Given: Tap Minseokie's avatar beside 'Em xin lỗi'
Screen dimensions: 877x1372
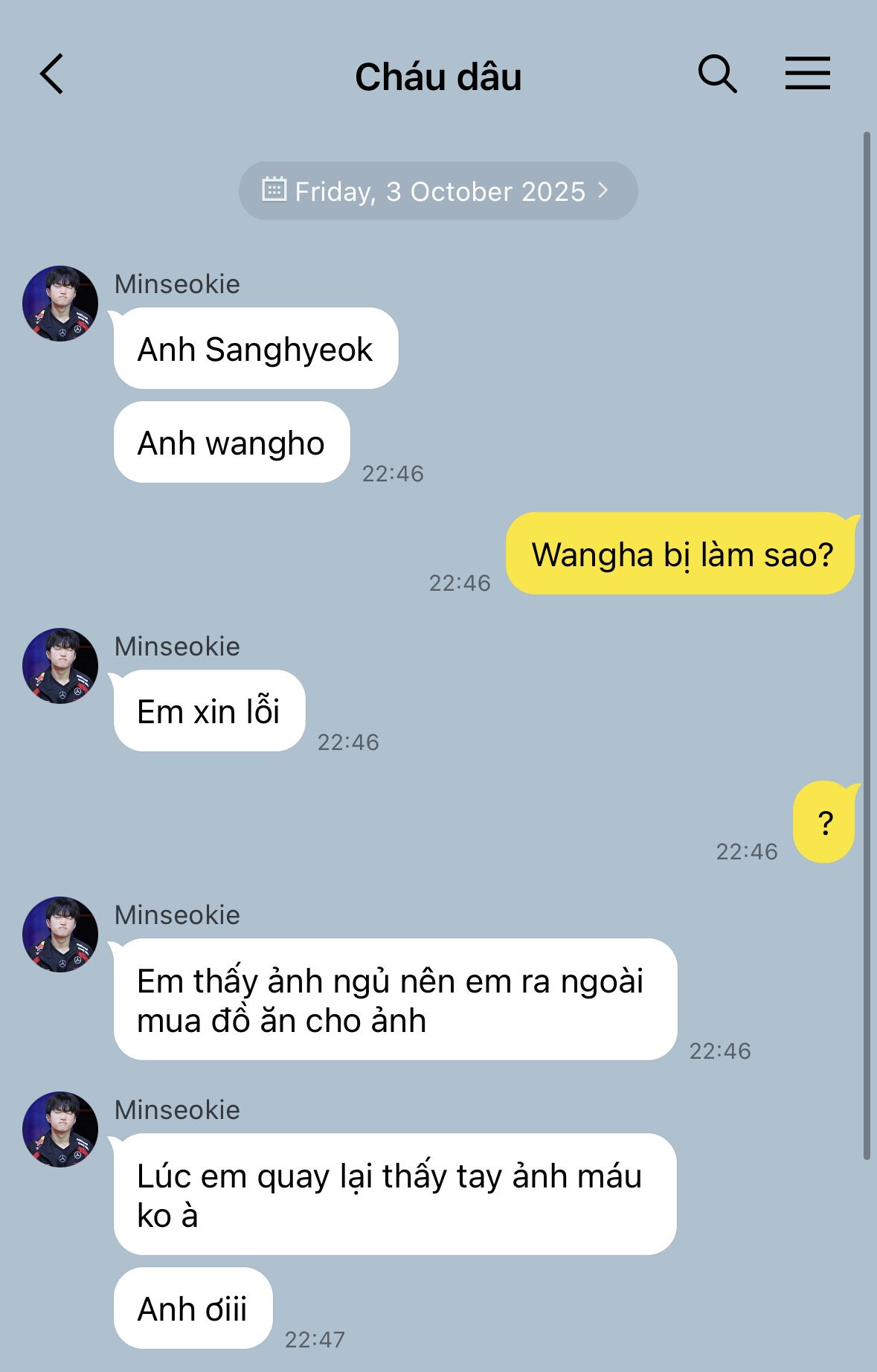Looking at the screenshot, I should [60, 666].
